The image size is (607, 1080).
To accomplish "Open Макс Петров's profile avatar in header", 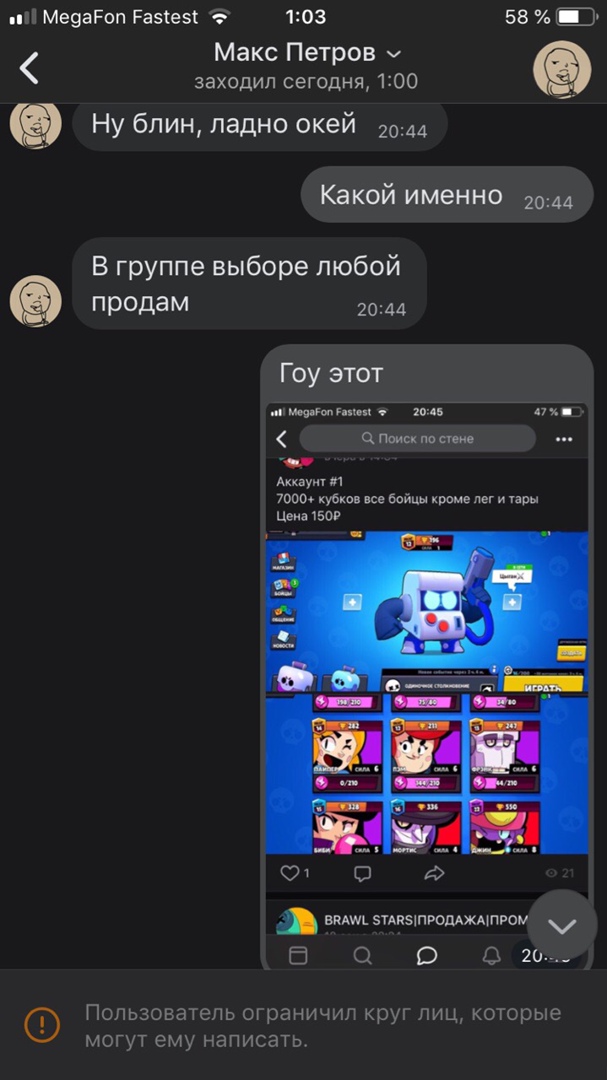I will tap(561, 68).
